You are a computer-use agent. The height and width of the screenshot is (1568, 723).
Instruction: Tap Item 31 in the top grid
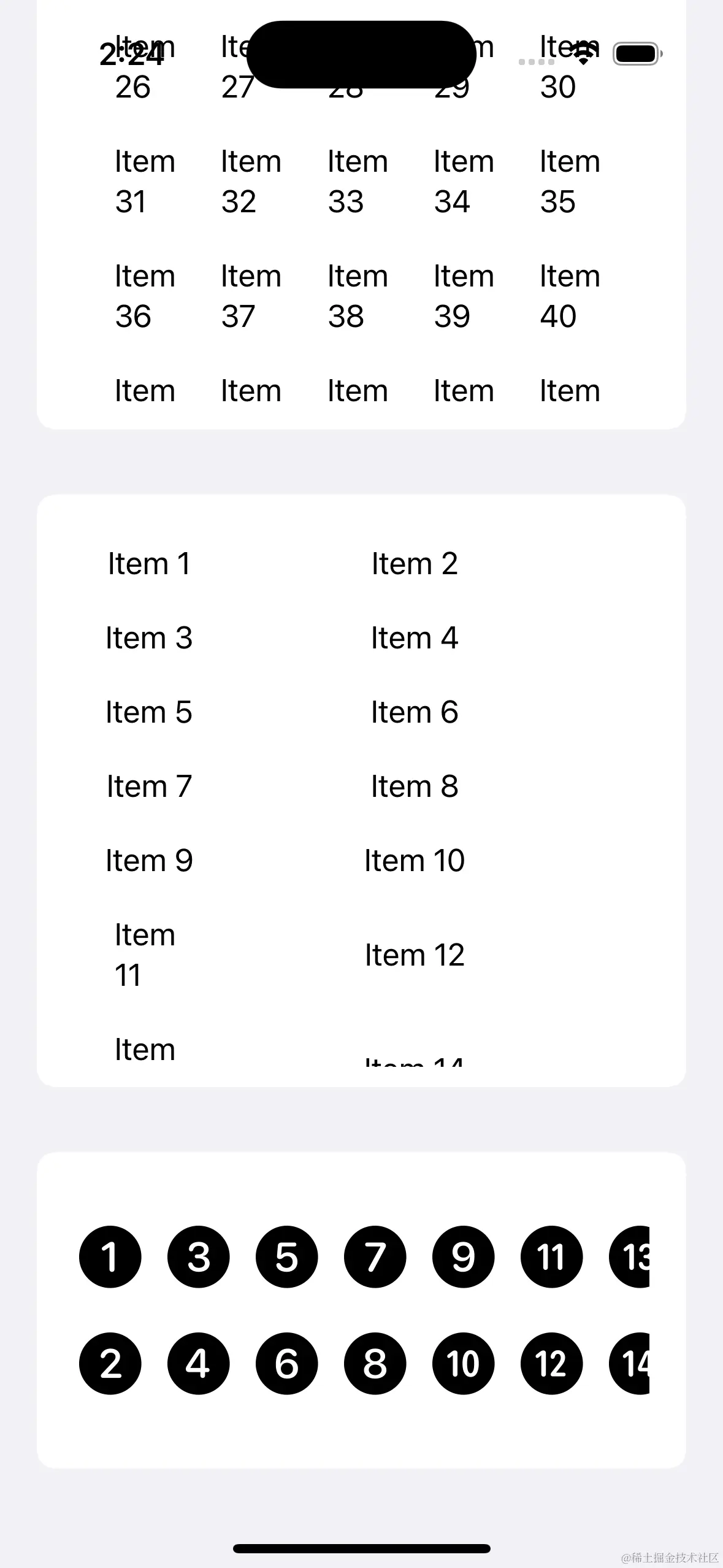(145, 181)
